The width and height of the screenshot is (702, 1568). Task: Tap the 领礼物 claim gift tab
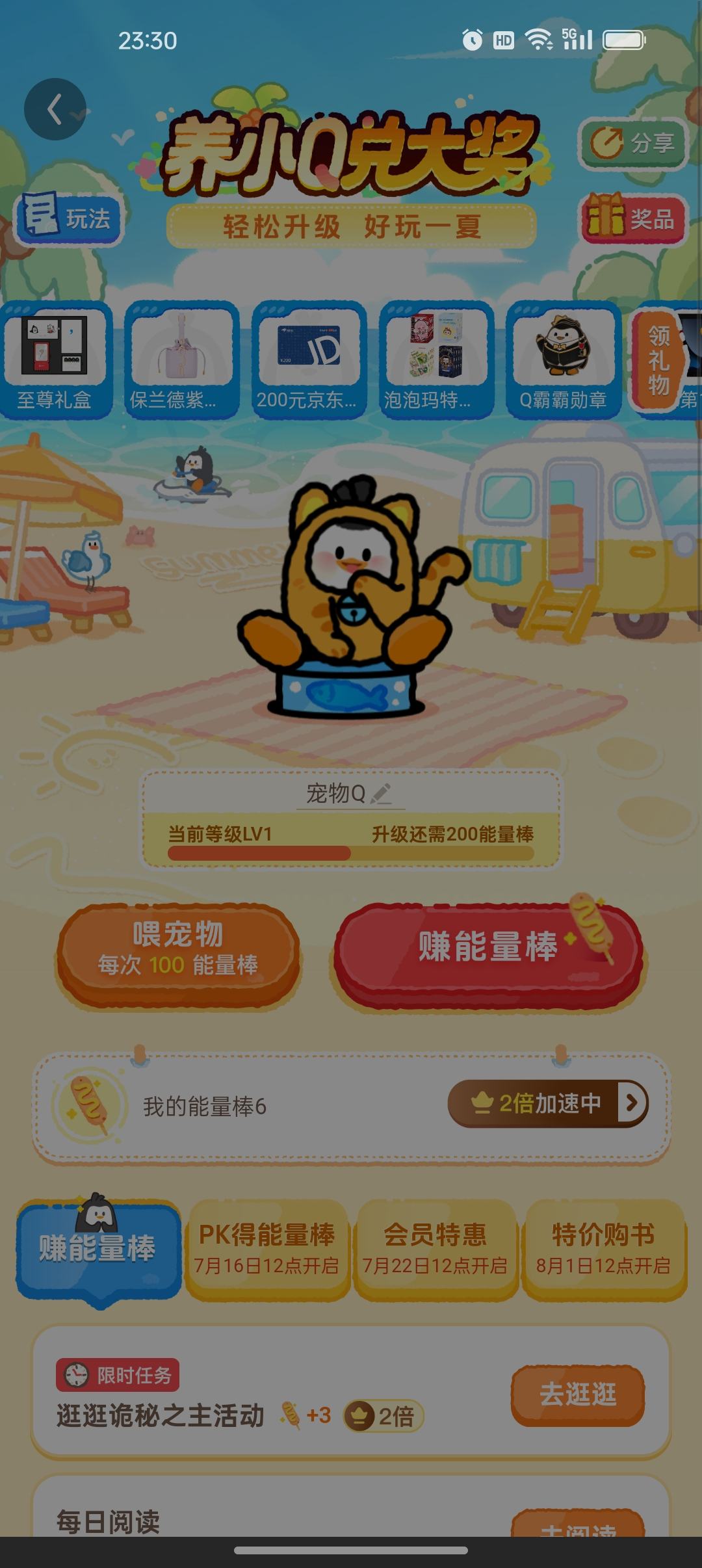point(658,360)
